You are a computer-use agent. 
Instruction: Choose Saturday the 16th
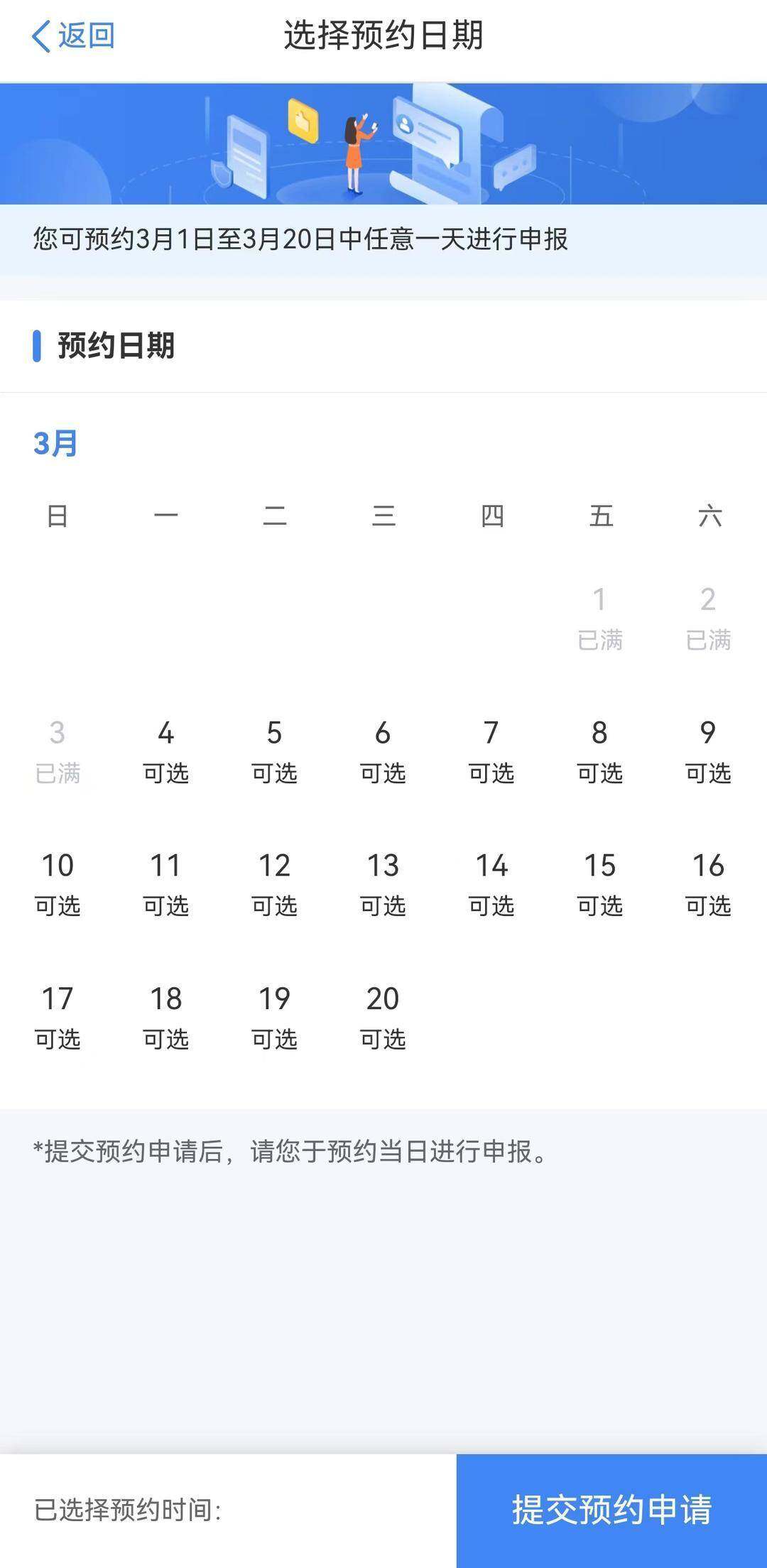(708, 884)
